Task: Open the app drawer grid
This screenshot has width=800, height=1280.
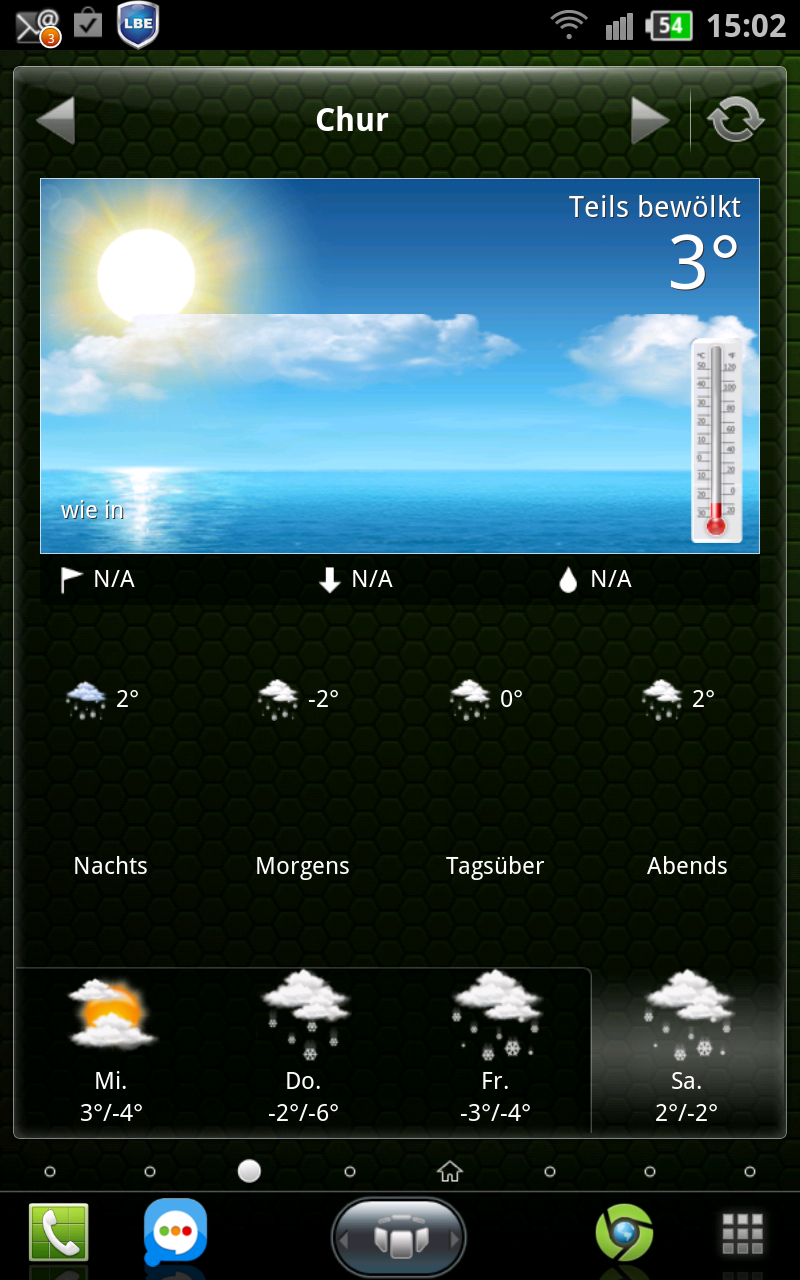Action: coord(743,1234)
